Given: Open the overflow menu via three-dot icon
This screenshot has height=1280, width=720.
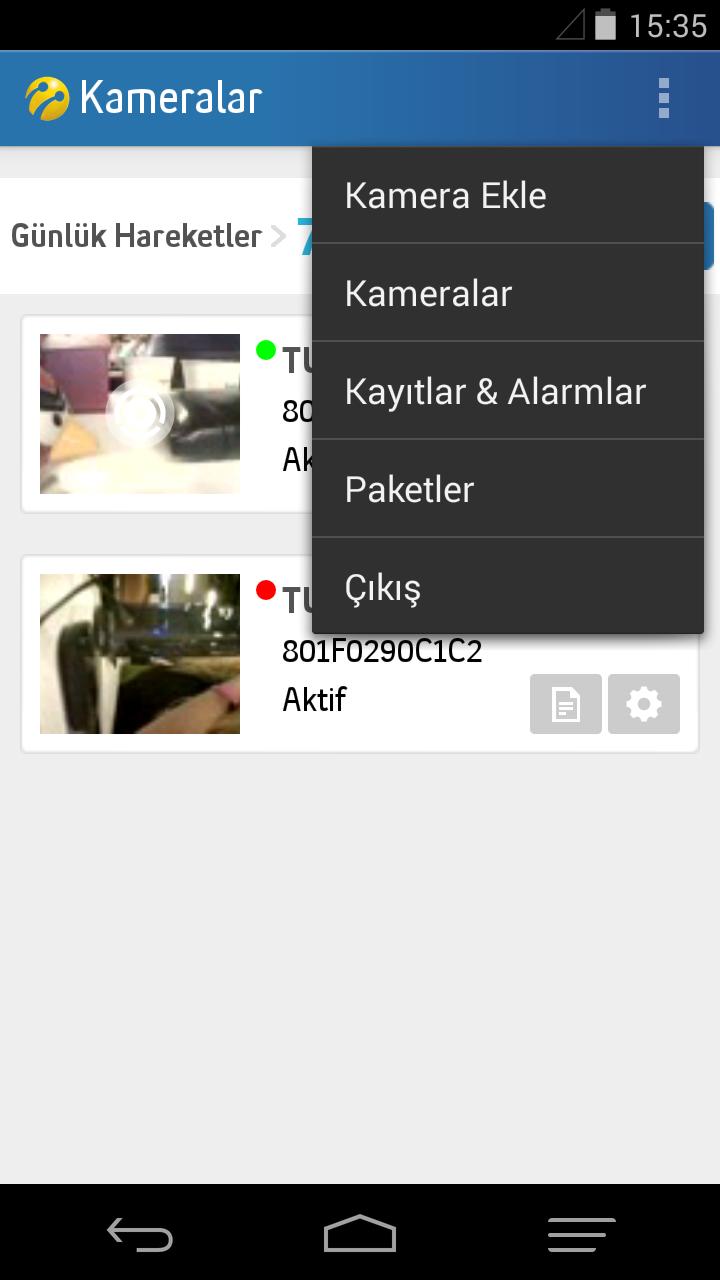Looking at the screenshot, I should 663,97.
